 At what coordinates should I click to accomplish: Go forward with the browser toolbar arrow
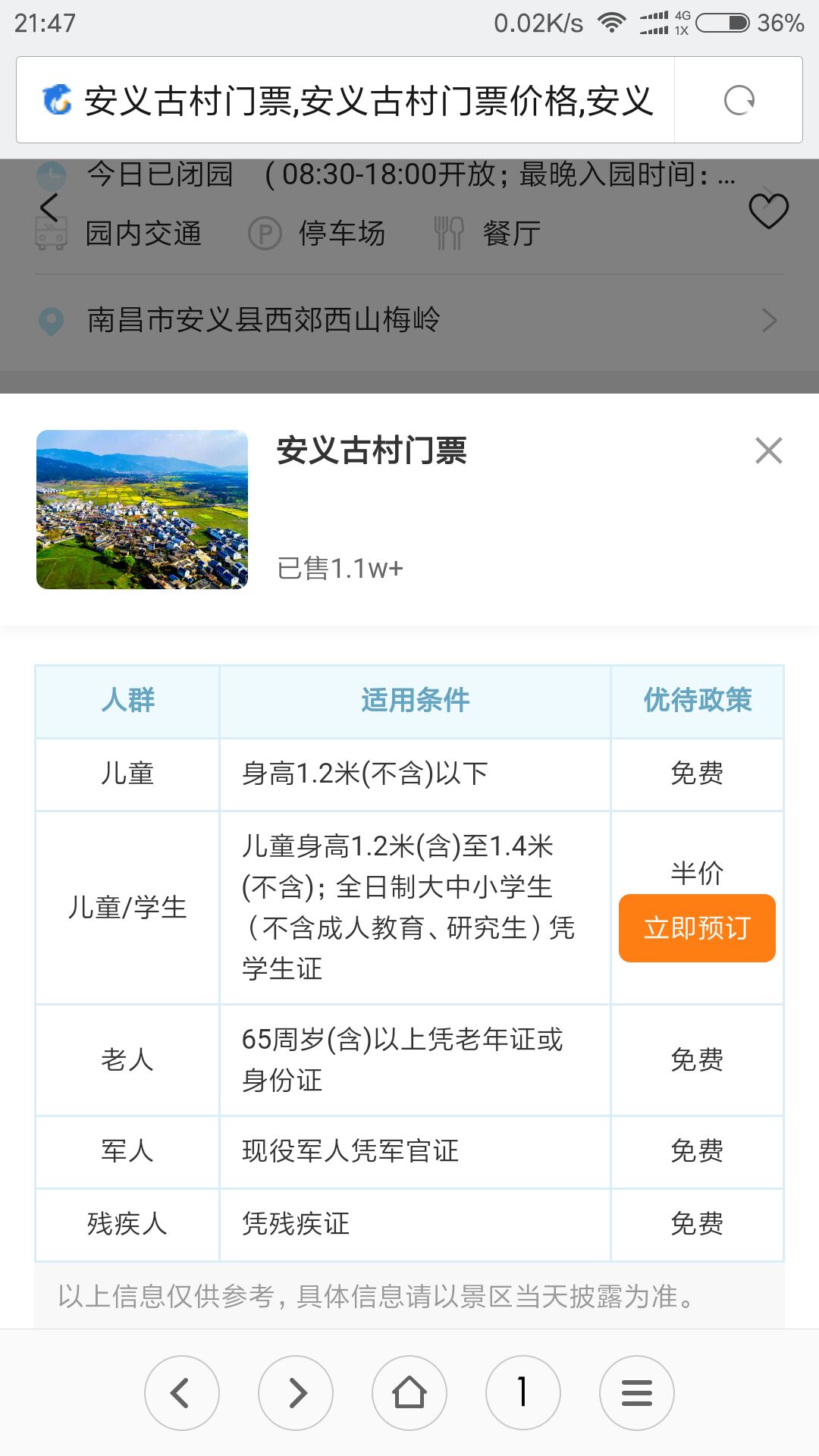pos(296,1393)
